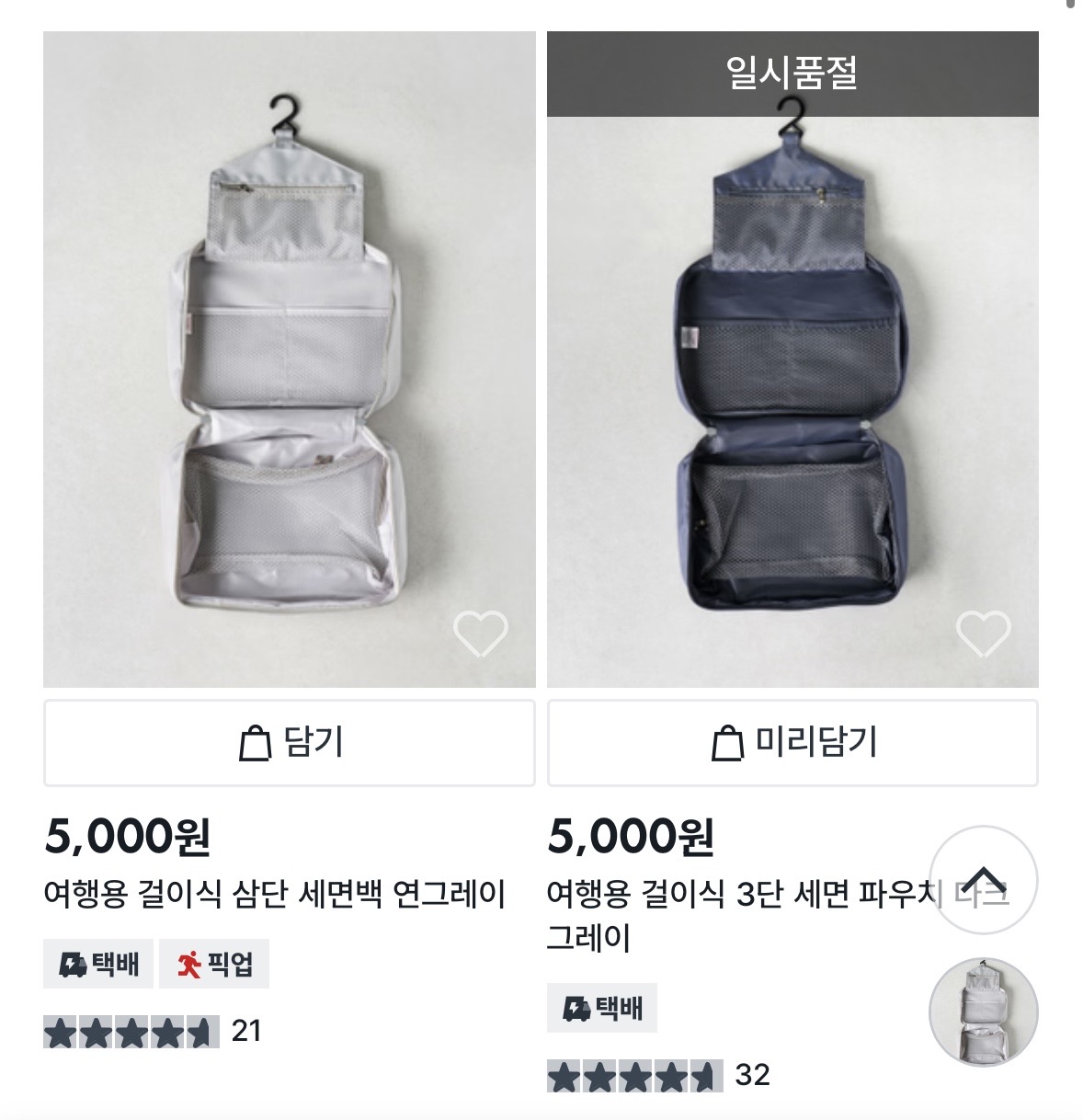
Task: Open the recently viewed item thumbnail
Action: pyautogui.click(x=983, y=1011)
